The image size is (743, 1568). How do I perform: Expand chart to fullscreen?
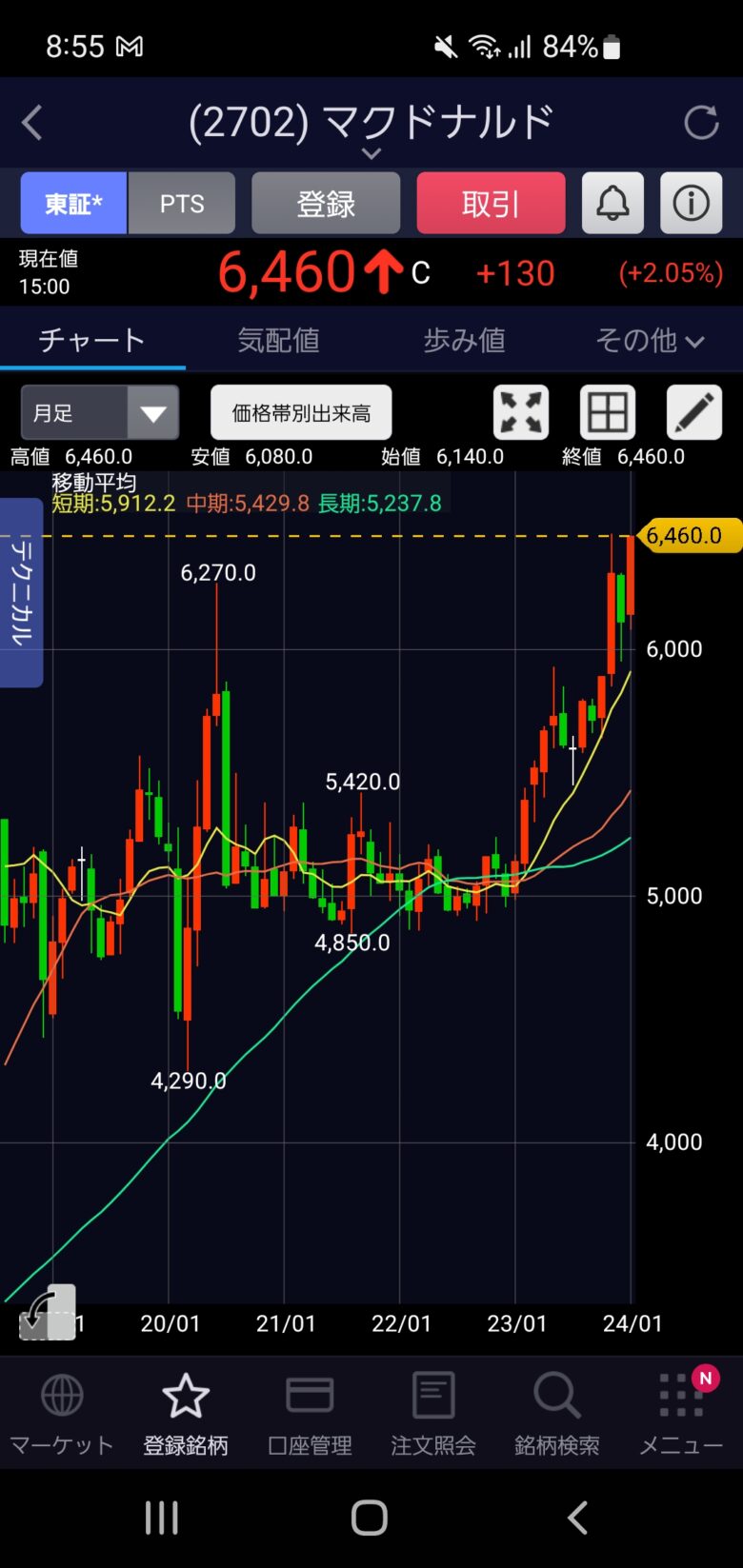521,413
